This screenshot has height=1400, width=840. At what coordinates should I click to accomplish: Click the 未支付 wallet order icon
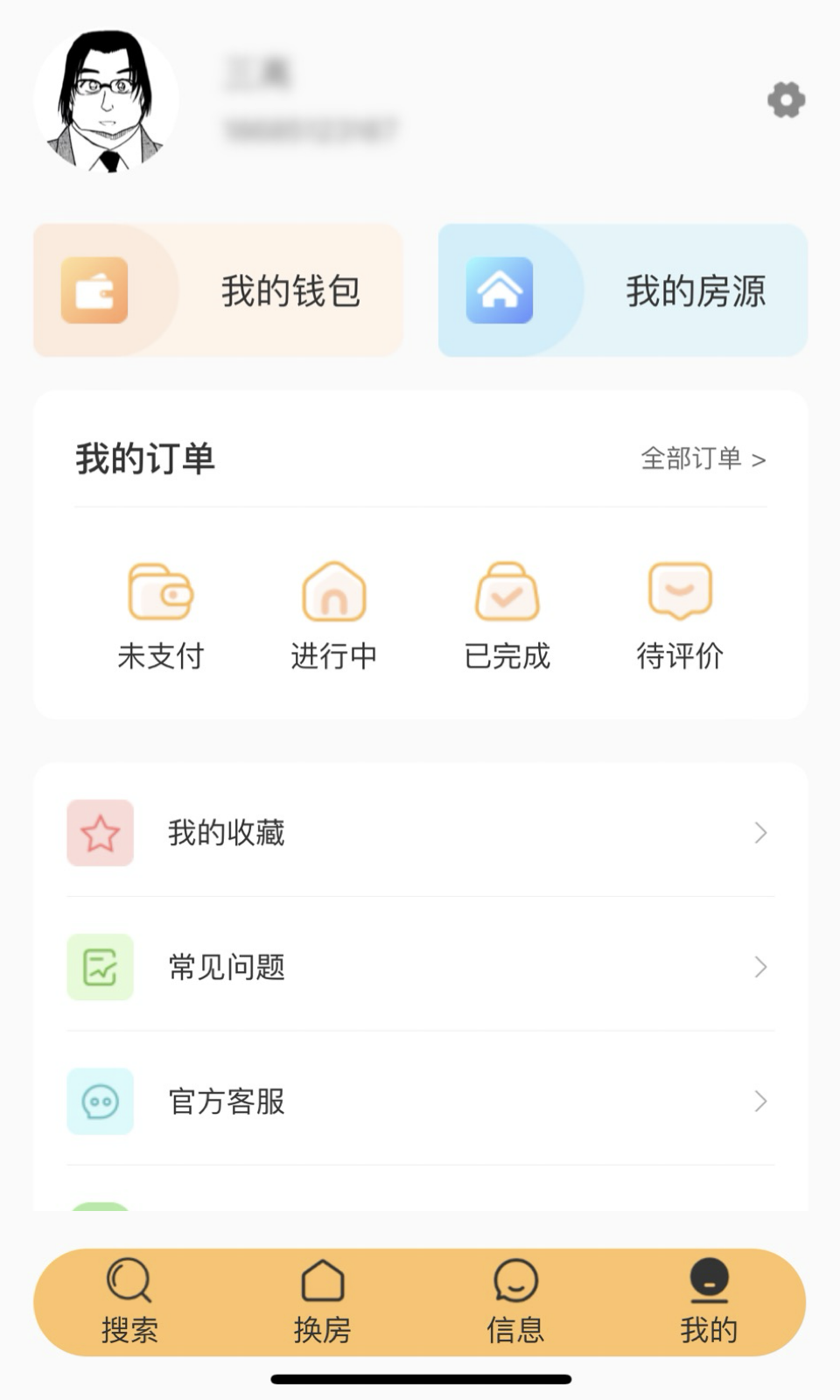161,591
